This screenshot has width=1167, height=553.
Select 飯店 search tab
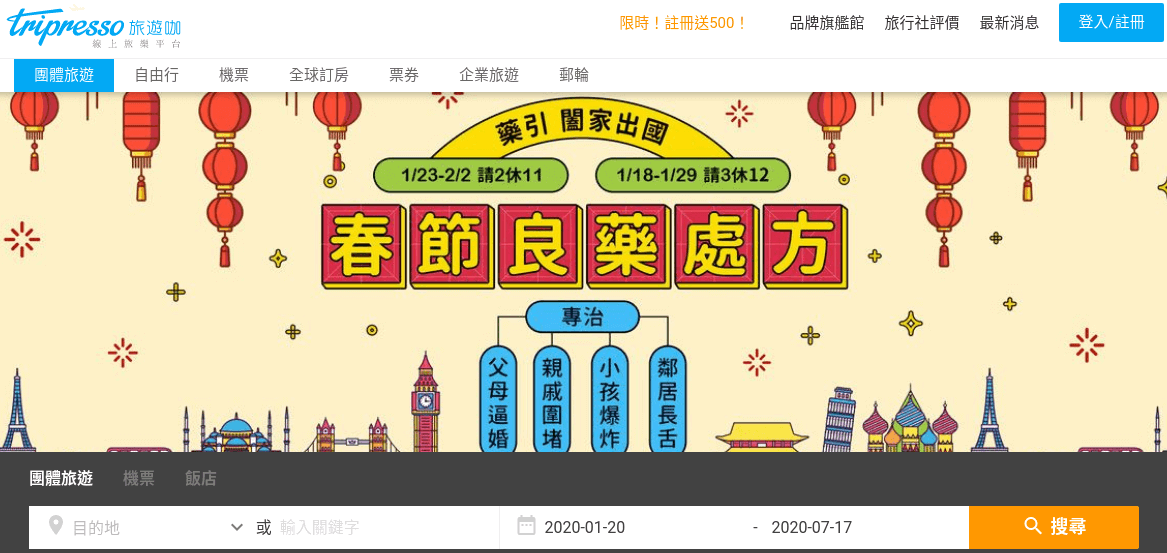(x=200, y=479)
